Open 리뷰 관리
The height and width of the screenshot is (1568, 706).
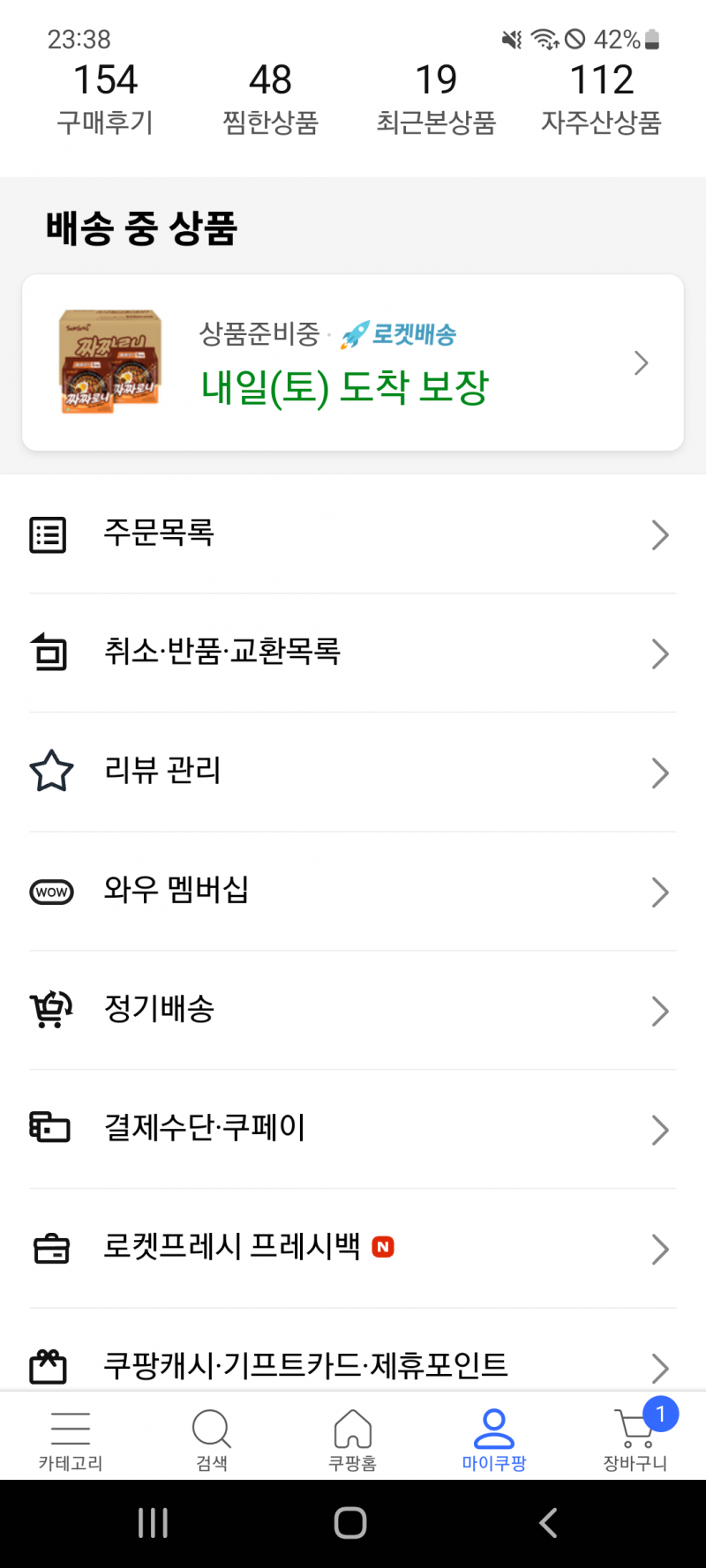click(x=353, y=773)
